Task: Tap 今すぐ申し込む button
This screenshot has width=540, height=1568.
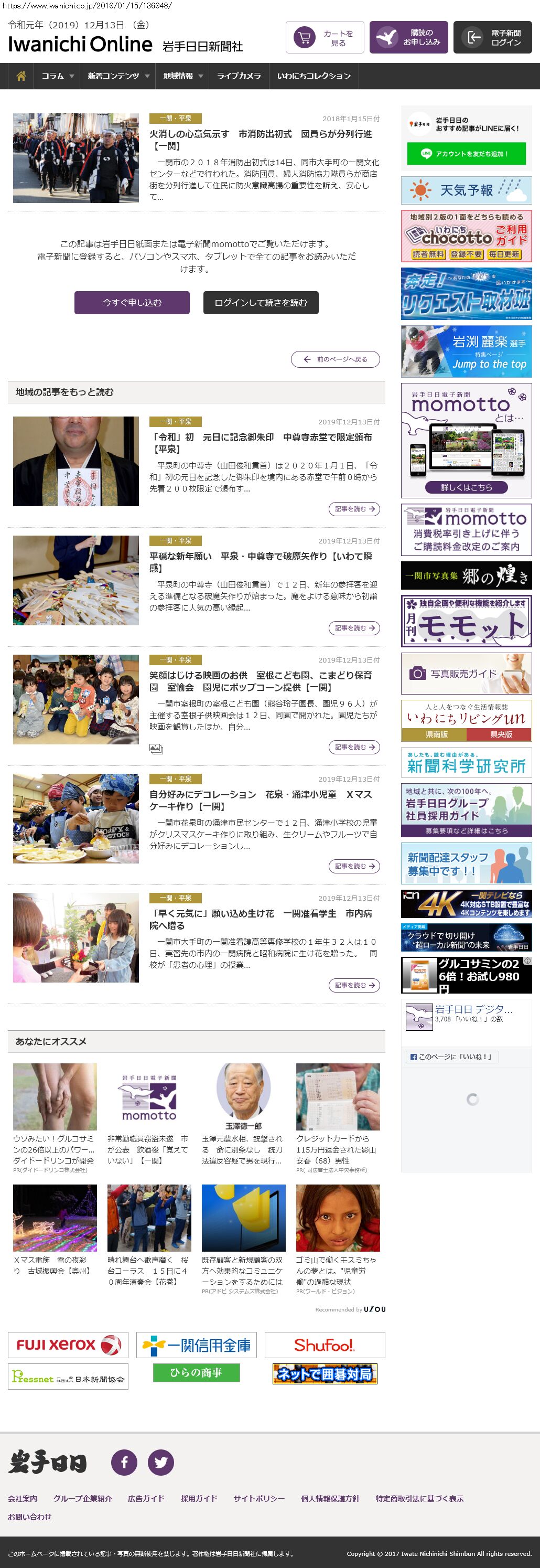Action: click(x=132, y=303)
